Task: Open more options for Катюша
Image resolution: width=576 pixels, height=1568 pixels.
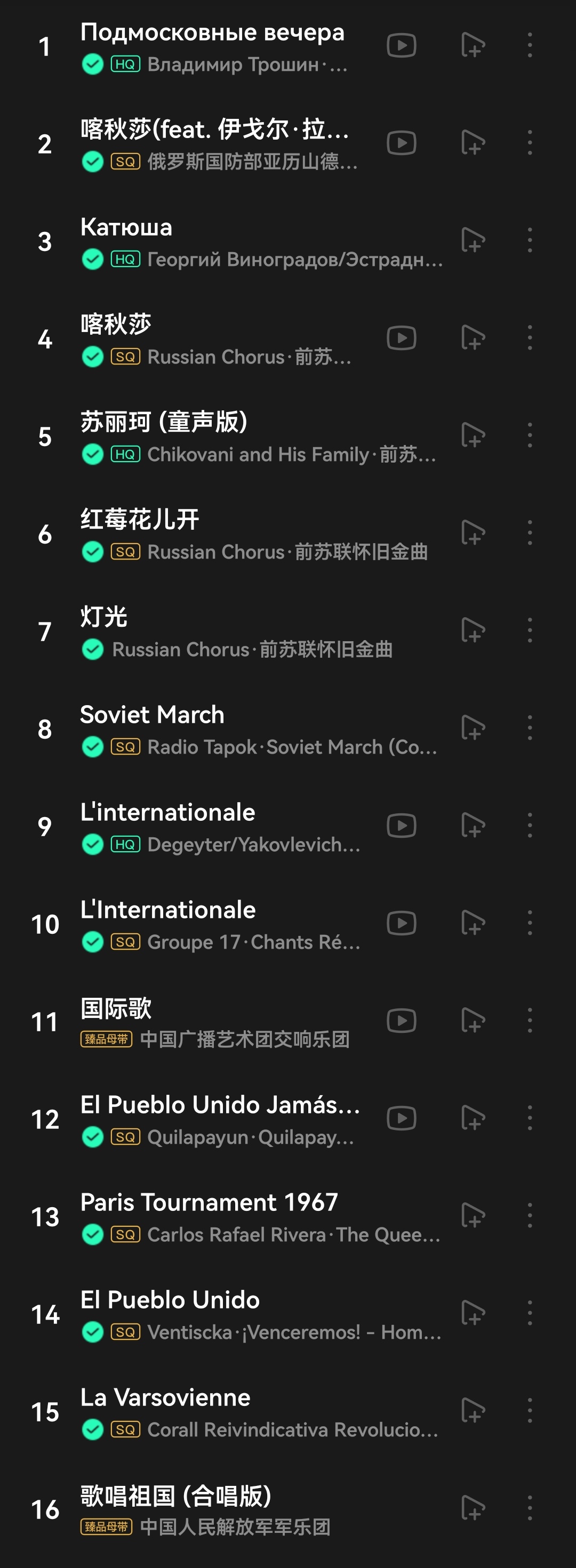Action: point(530,240)
